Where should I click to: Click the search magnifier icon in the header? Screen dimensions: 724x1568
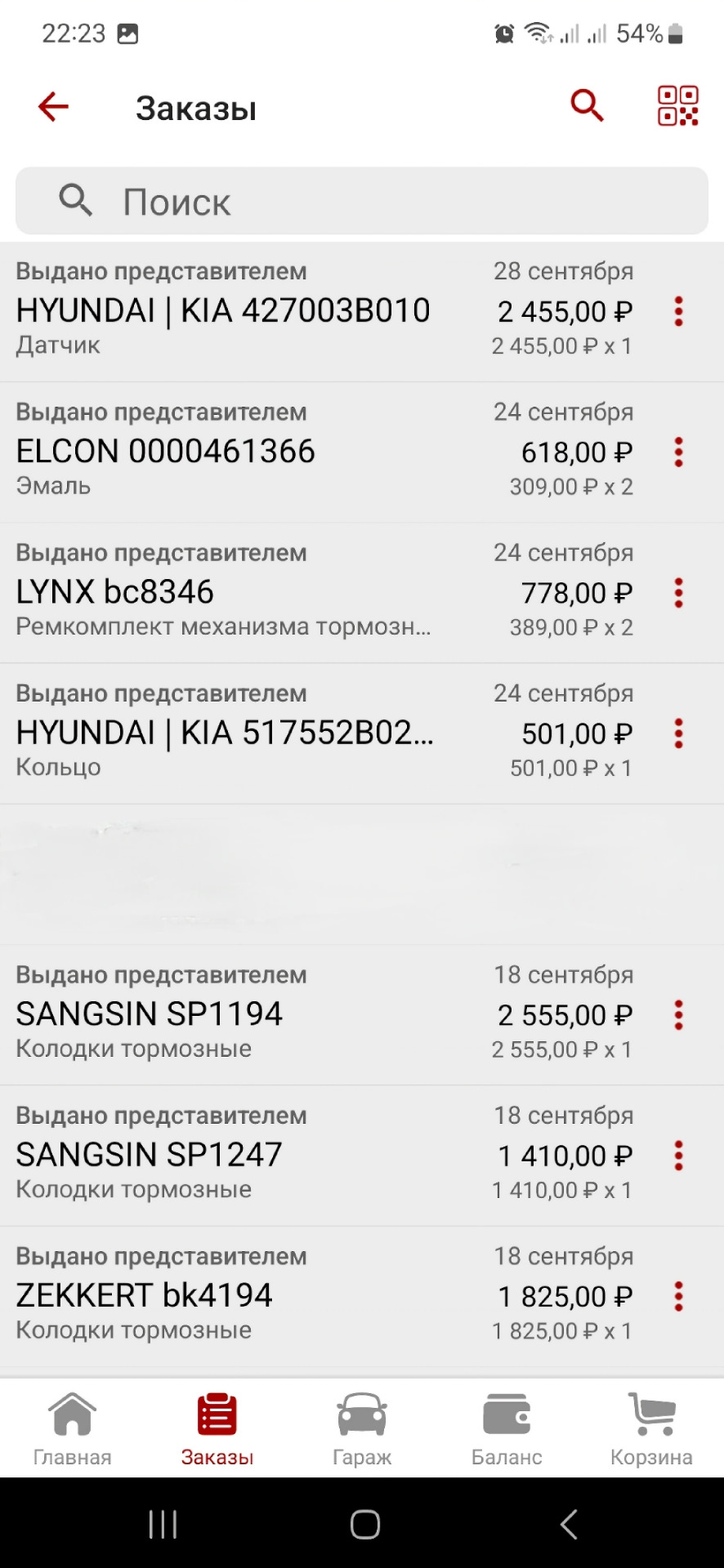point(586,106)
